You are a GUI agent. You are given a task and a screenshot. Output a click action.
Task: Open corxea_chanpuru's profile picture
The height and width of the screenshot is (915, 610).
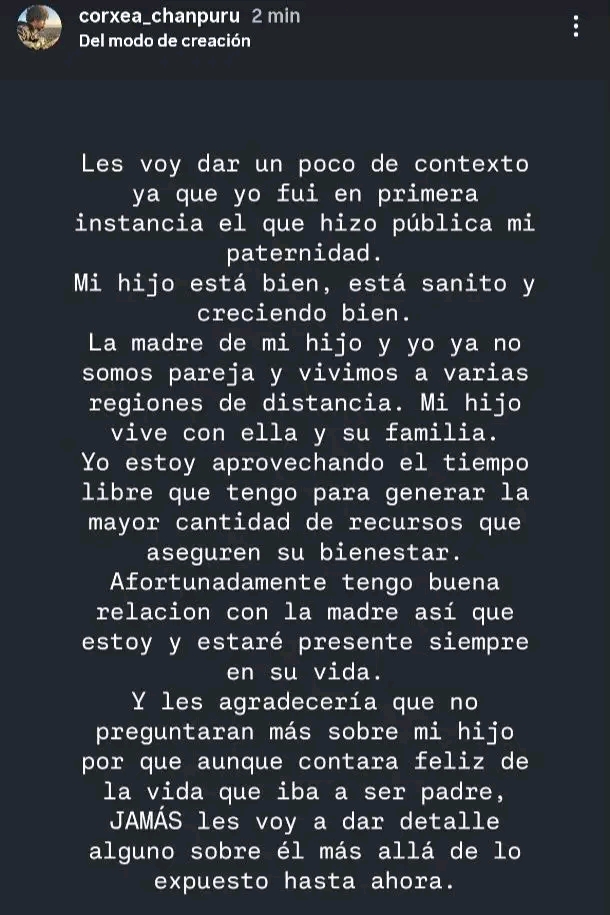click(38, 27)
